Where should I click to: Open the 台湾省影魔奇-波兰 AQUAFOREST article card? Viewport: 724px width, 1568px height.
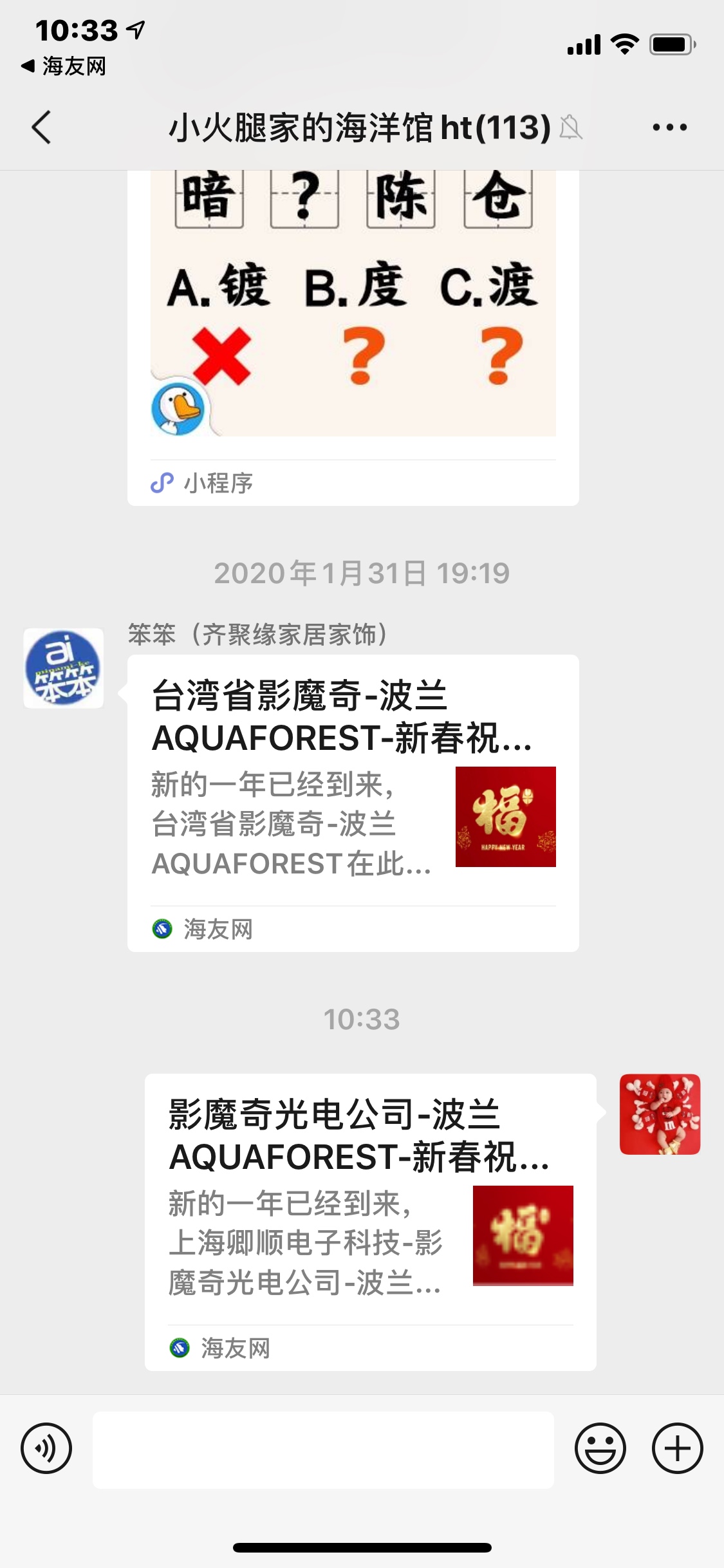353,802
